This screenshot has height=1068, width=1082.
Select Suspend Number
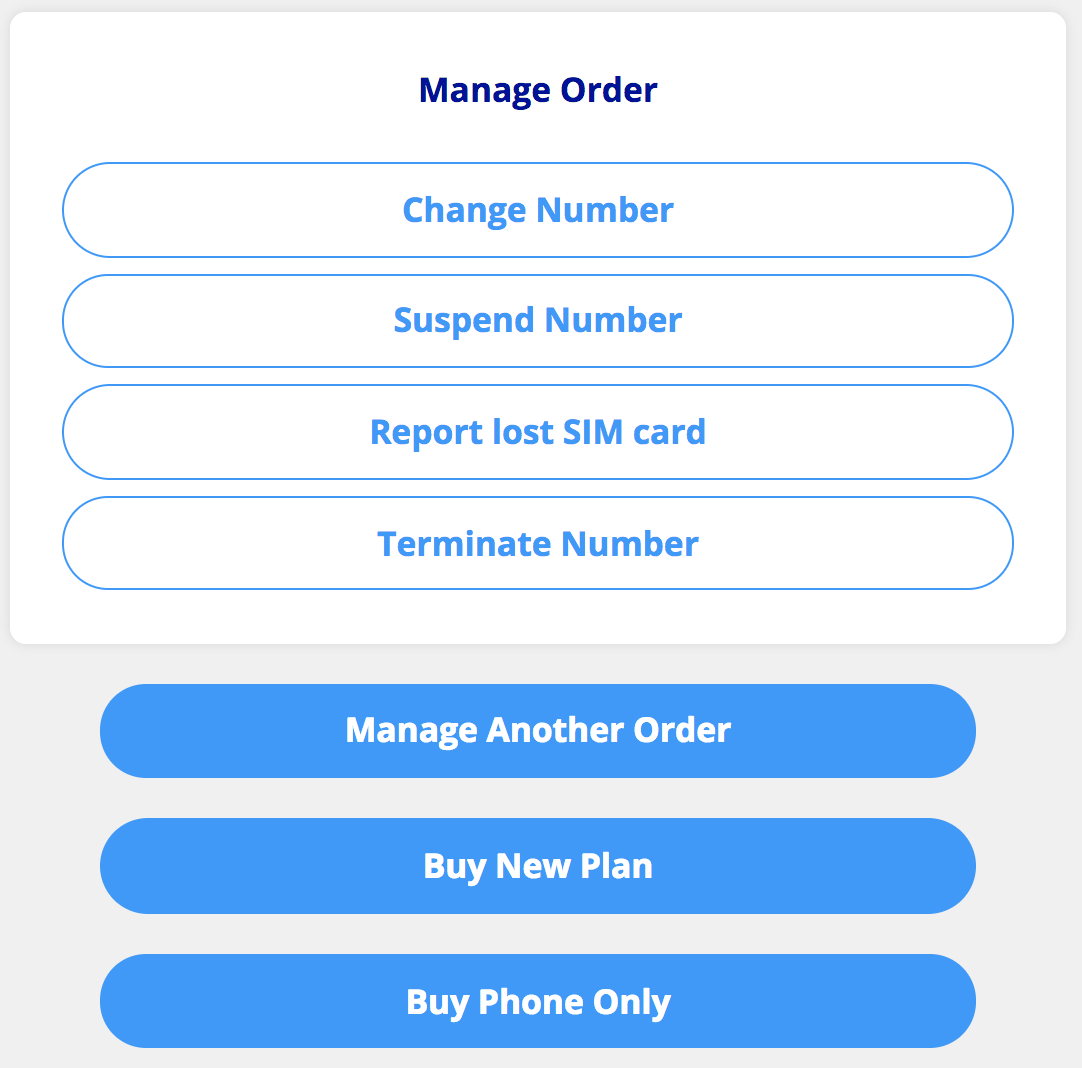538,321
